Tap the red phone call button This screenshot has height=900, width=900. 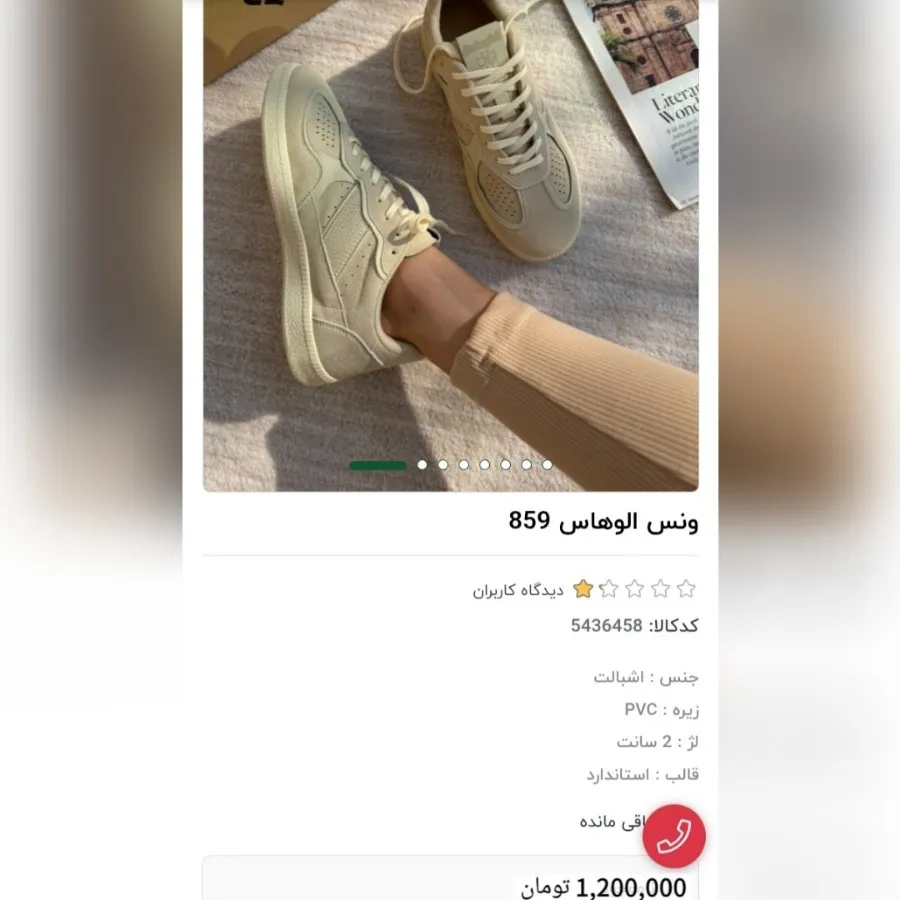(x=674, y=836)
